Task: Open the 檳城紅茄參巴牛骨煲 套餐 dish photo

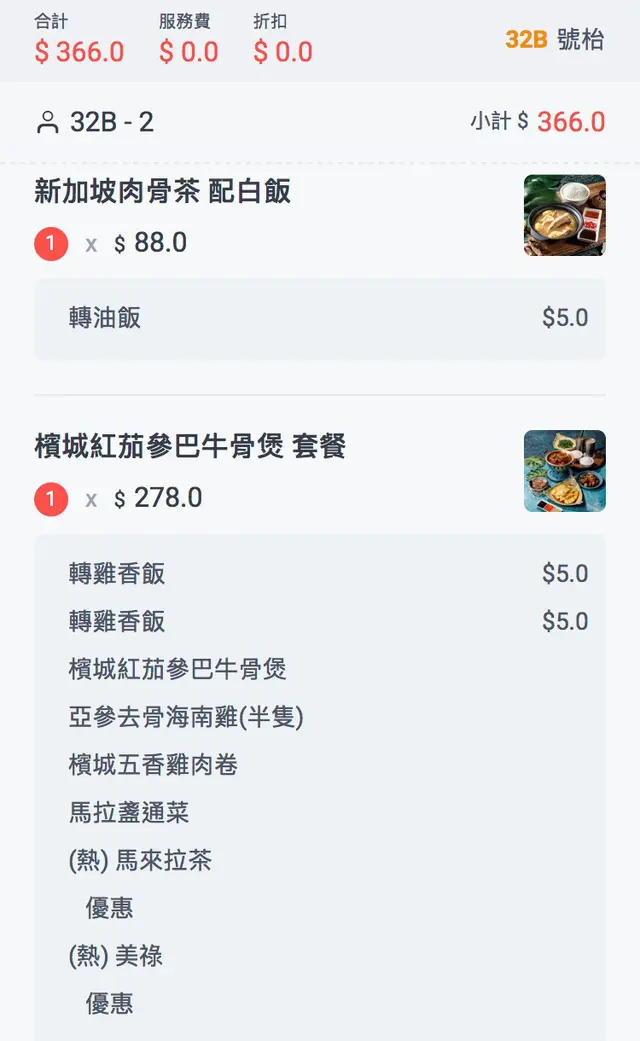Action: coord(564,471)
